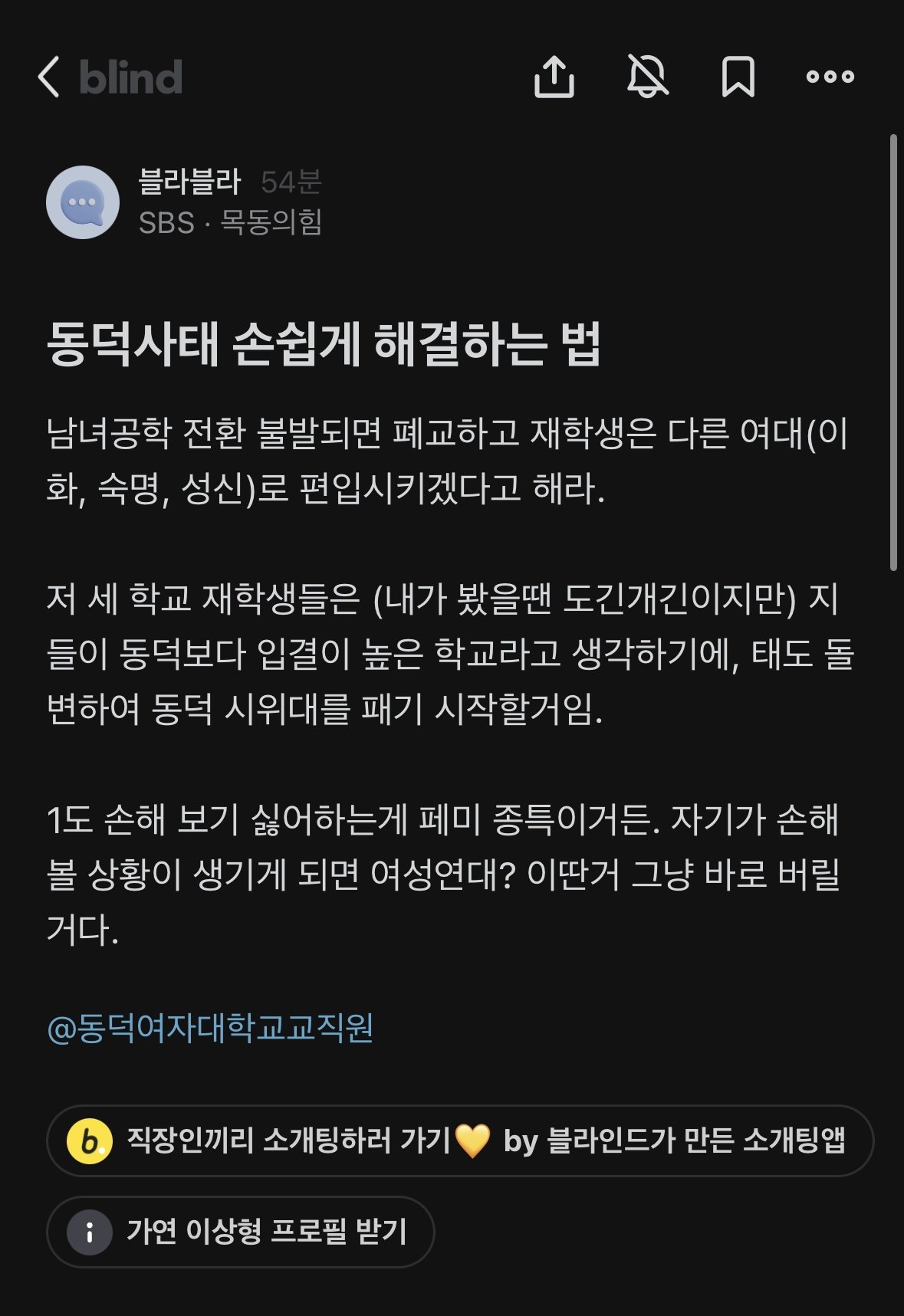Viewport: 904px width, 1316px height.
Task: Share this Blind post
Action: coord(554,77)
